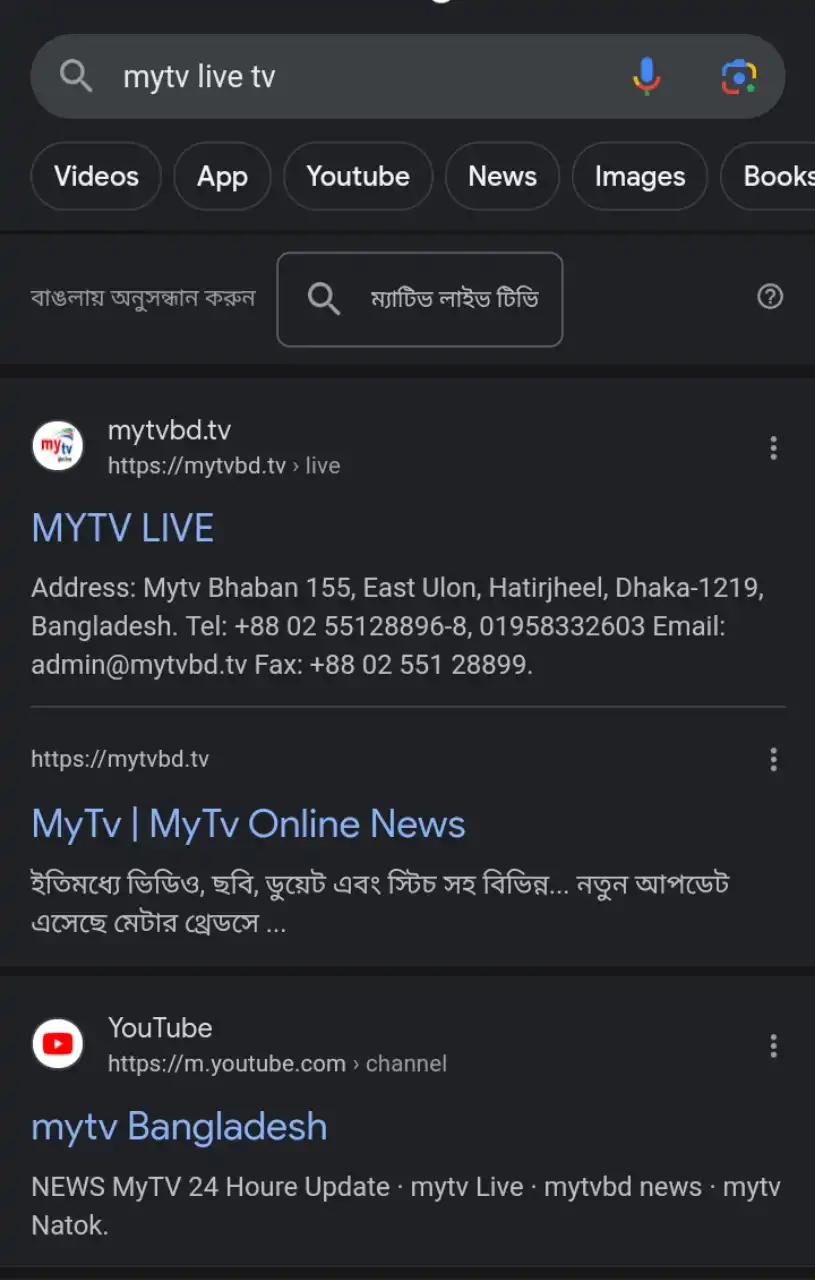The width and height of the screenshot is (815, 1280).
Task: Open more options for mytvbd.tv live result
Action: pyautogui.click(x=773, y=448)
